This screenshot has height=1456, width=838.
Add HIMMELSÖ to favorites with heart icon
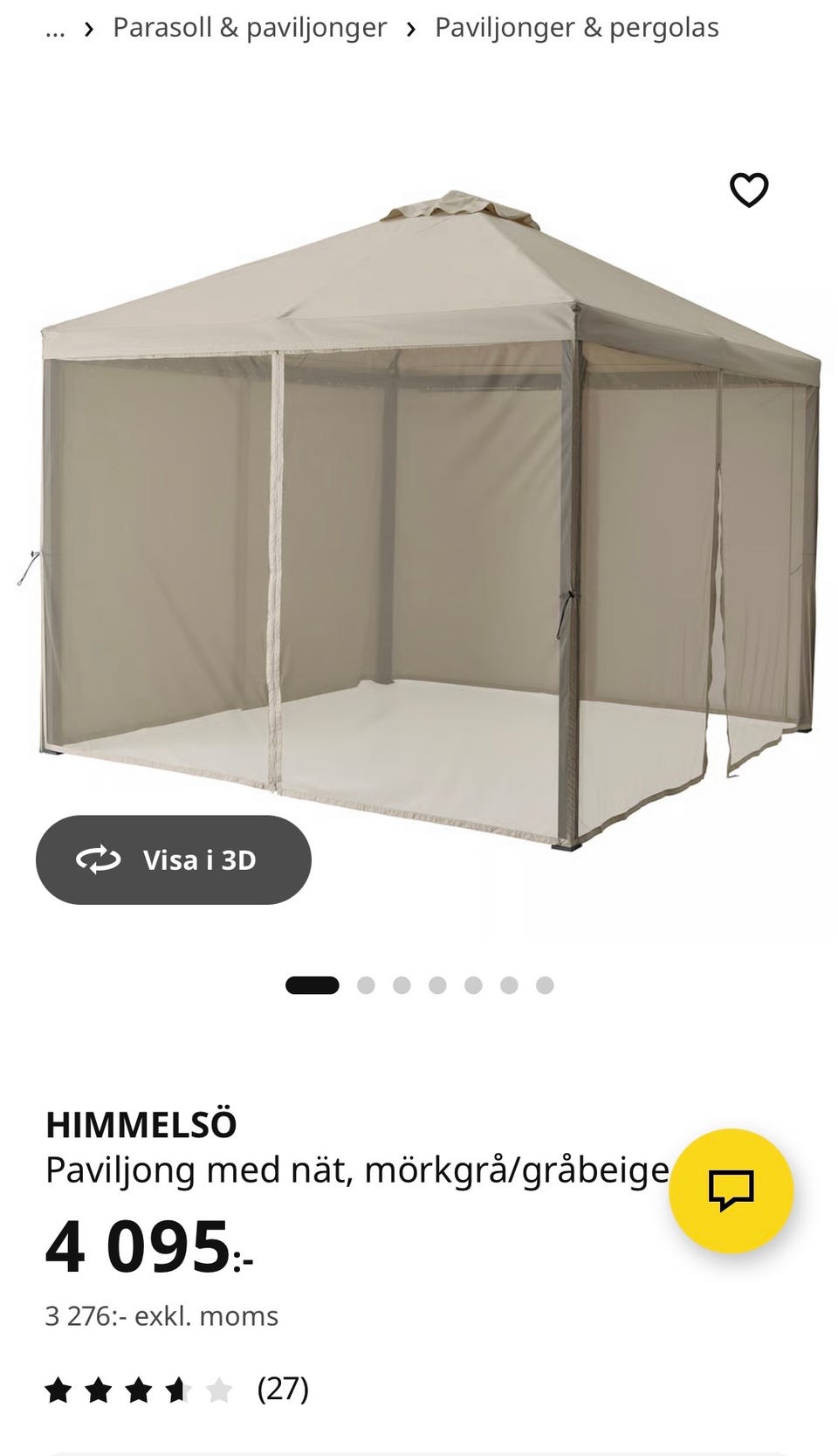[x=748, y=190]
